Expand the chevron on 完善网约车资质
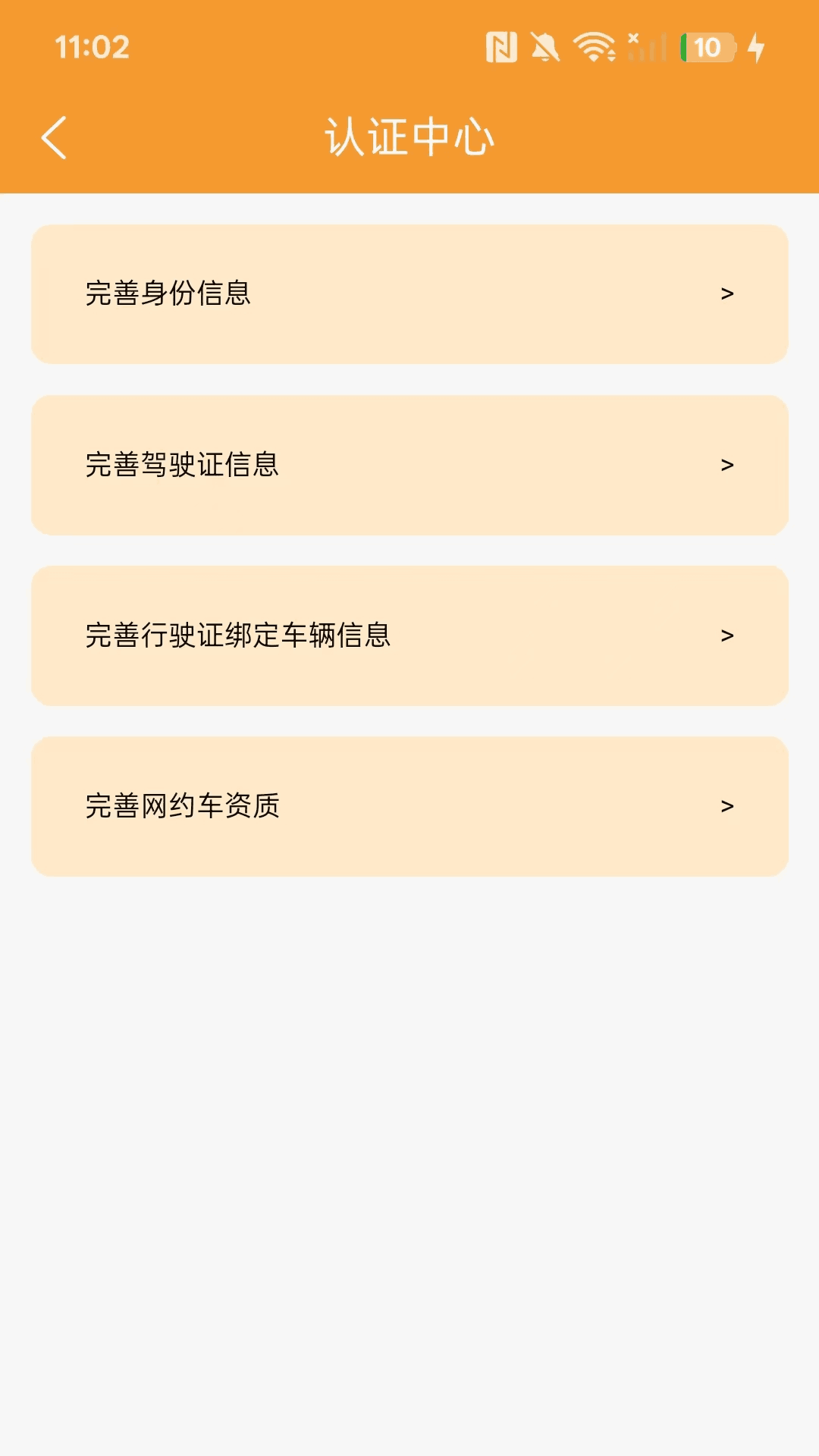Image resolution: width=819 pixels, height=1456 pixels. point(727,806)
